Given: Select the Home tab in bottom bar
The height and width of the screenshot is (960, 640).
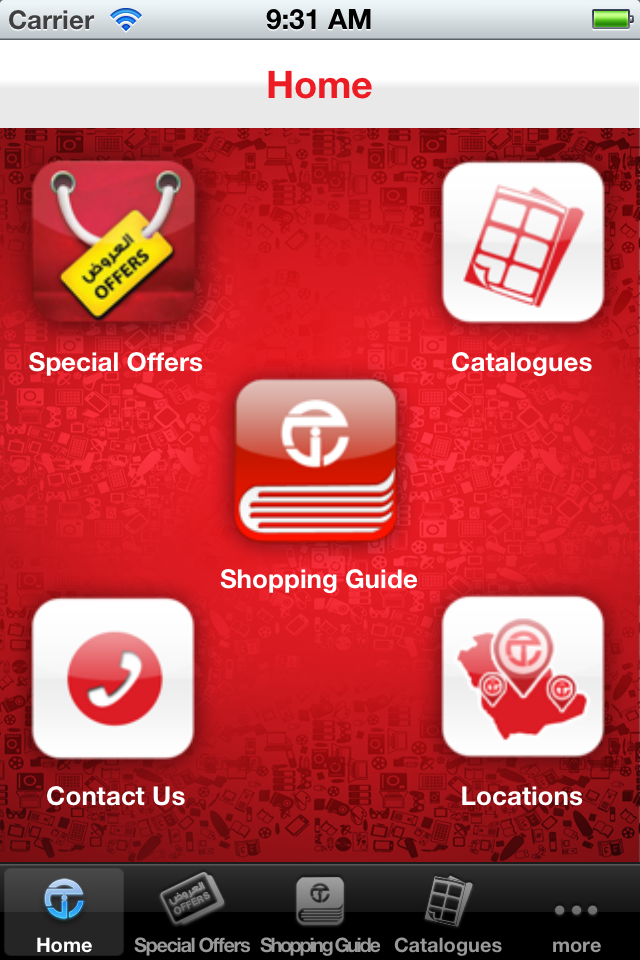Looking at the screenshot, I should click(x=64, y=912).
